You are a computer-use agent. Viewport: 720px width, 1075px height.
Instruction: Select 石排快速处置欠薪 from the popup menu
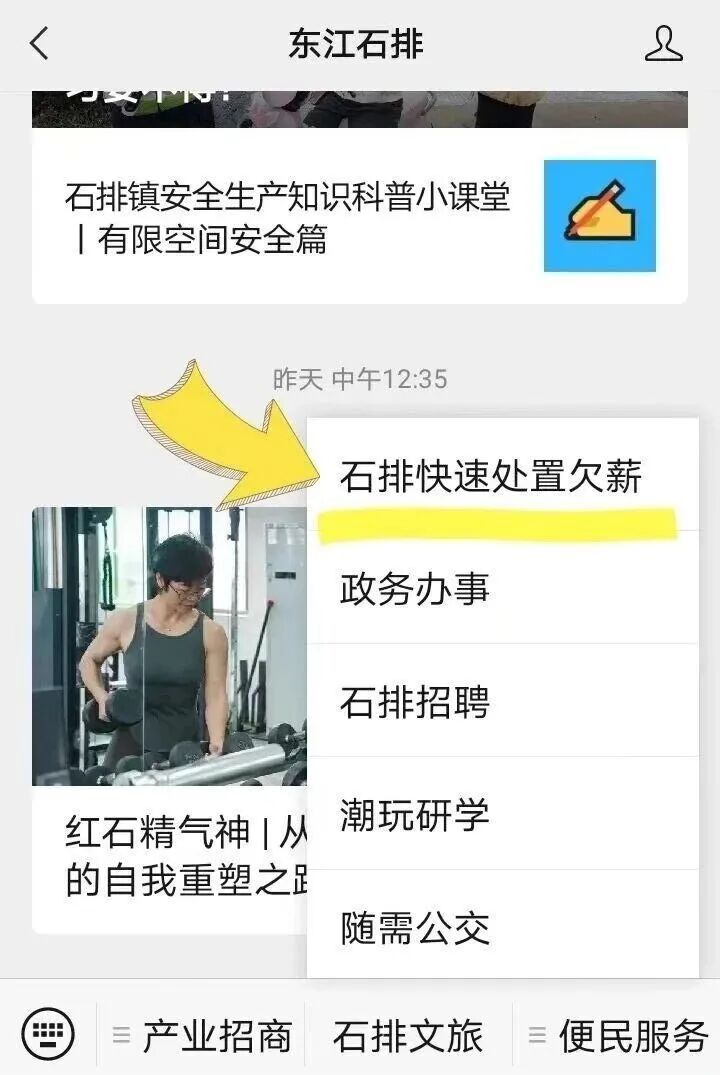pyautogui.click(x=490, y=477)
